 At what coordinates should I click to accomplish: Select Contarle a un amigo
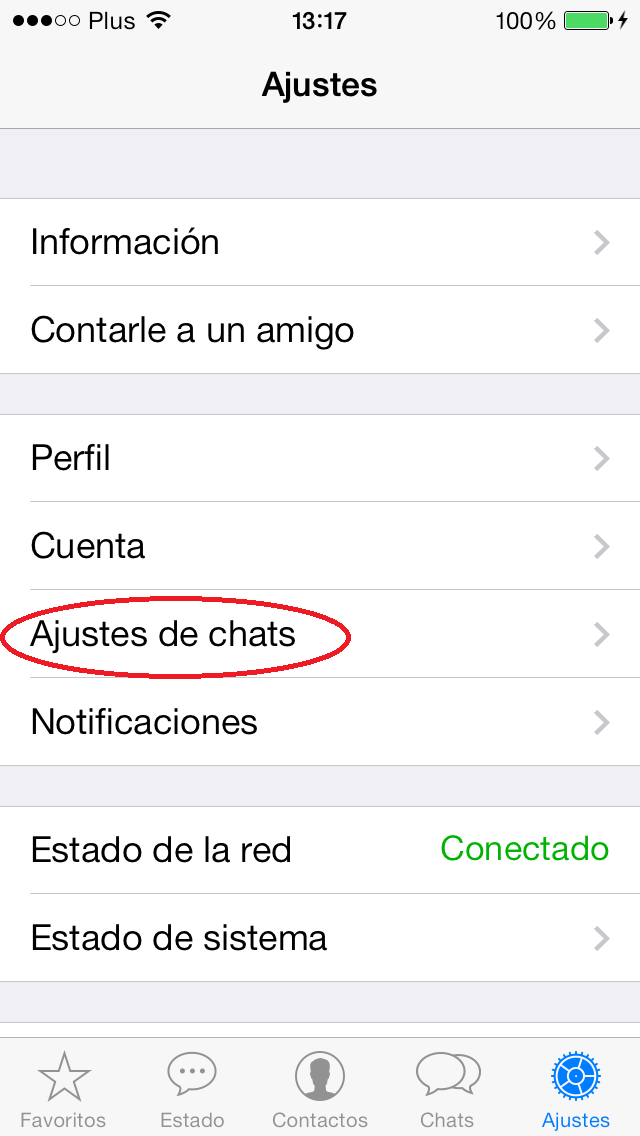[320, 330]
